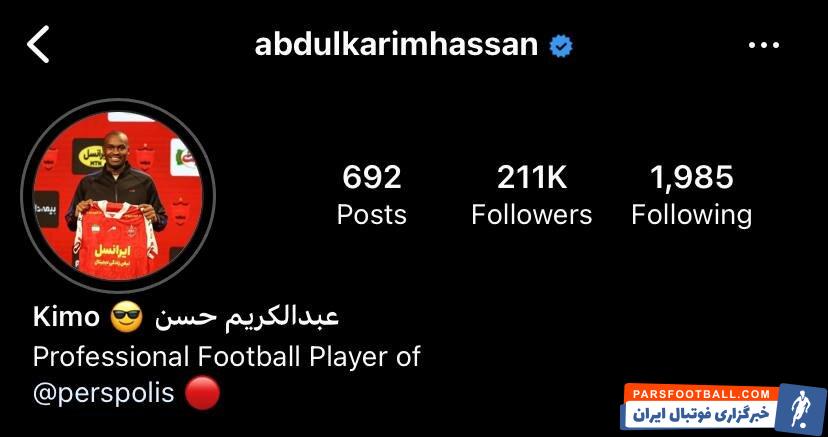Open the 211K Followers list
This screenshot has width=828, height=437.
coord(531,195)
